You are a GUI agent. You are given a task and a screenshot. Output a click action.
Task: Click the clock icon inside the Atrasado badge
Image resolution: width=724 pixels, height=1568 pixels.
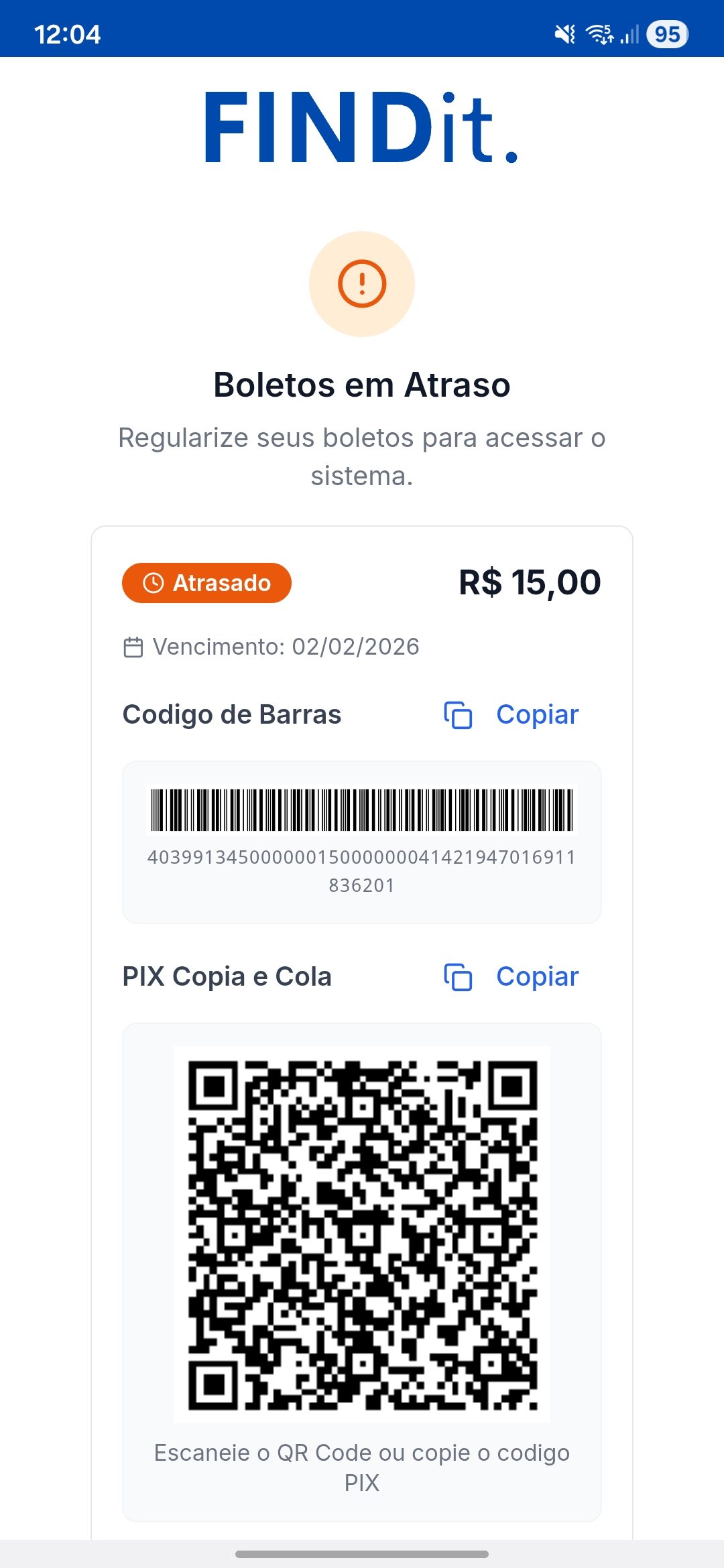153,583
